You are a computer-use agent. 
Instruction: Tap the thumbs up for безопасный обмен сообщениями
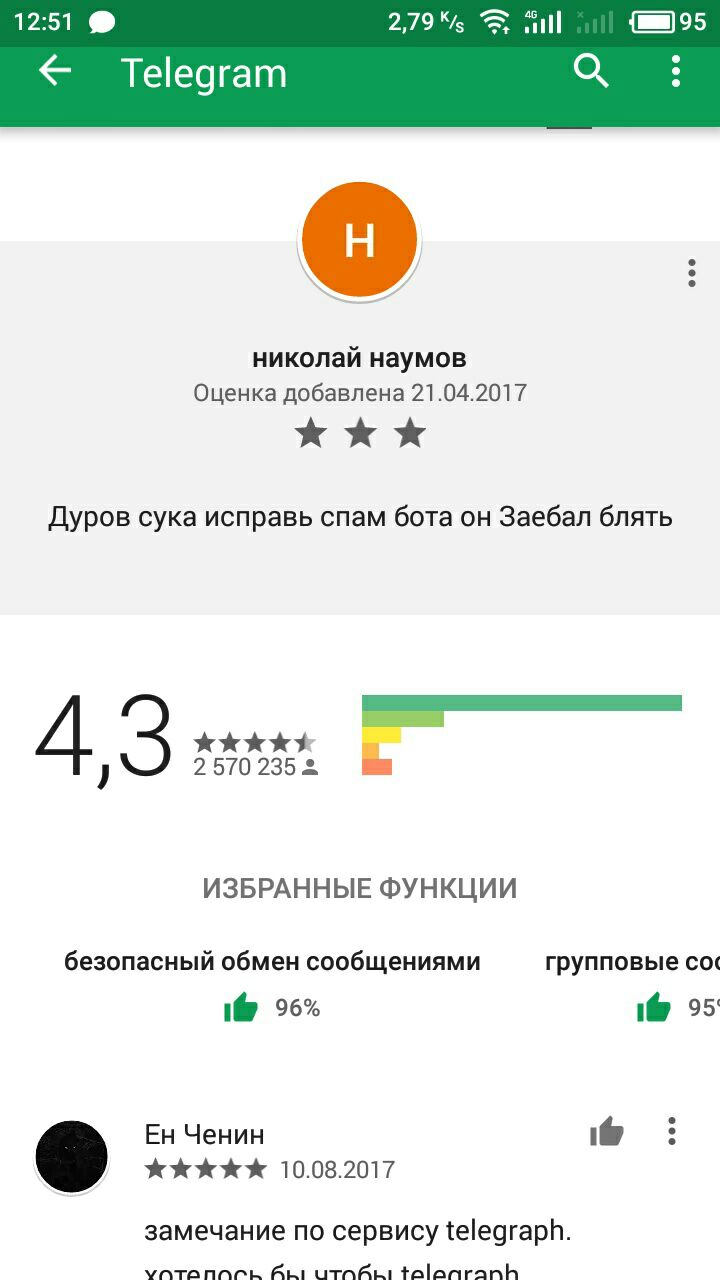click(x=241, y=1007)
